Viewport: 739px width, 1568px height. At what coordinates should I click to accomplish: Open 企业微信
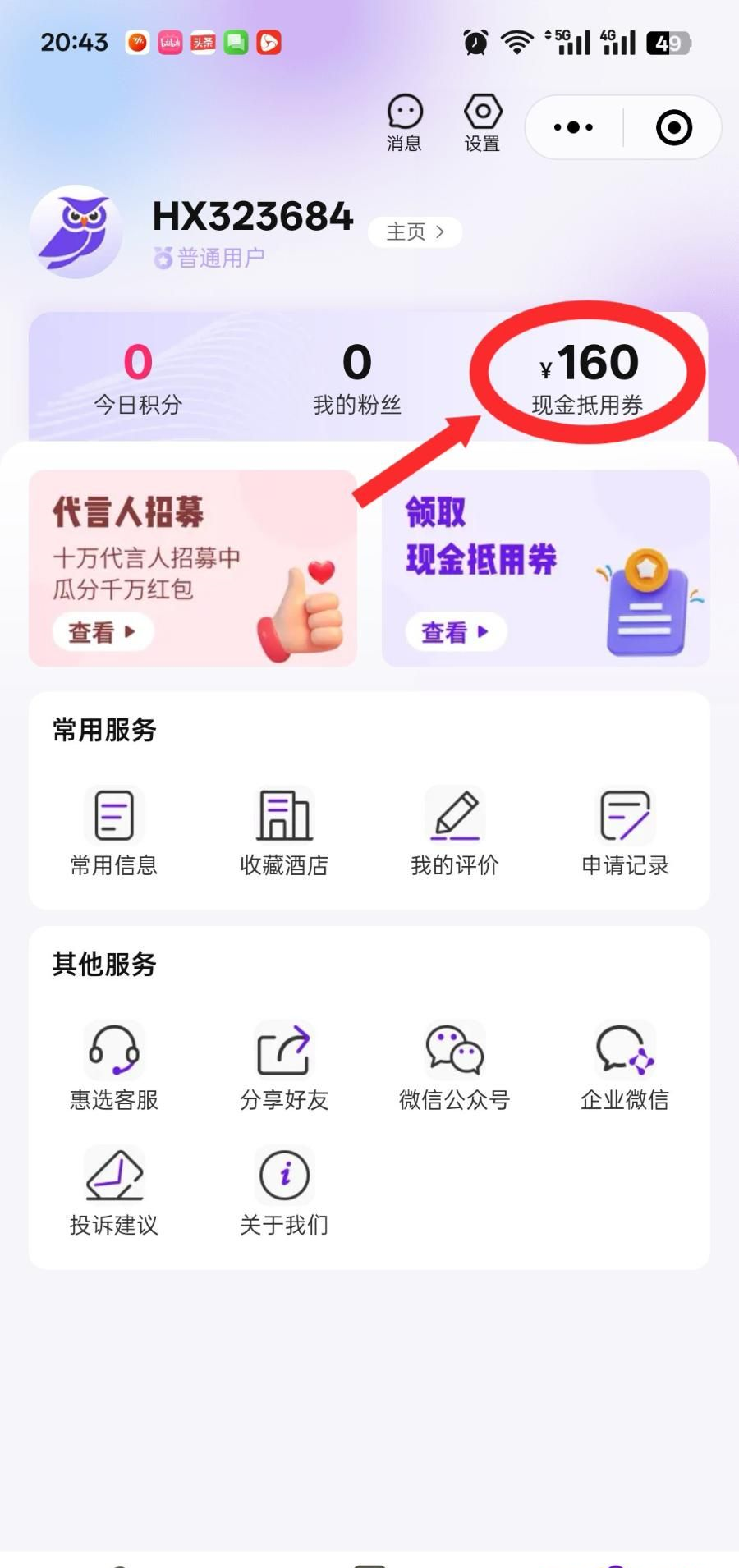[x=625, y=1066]
